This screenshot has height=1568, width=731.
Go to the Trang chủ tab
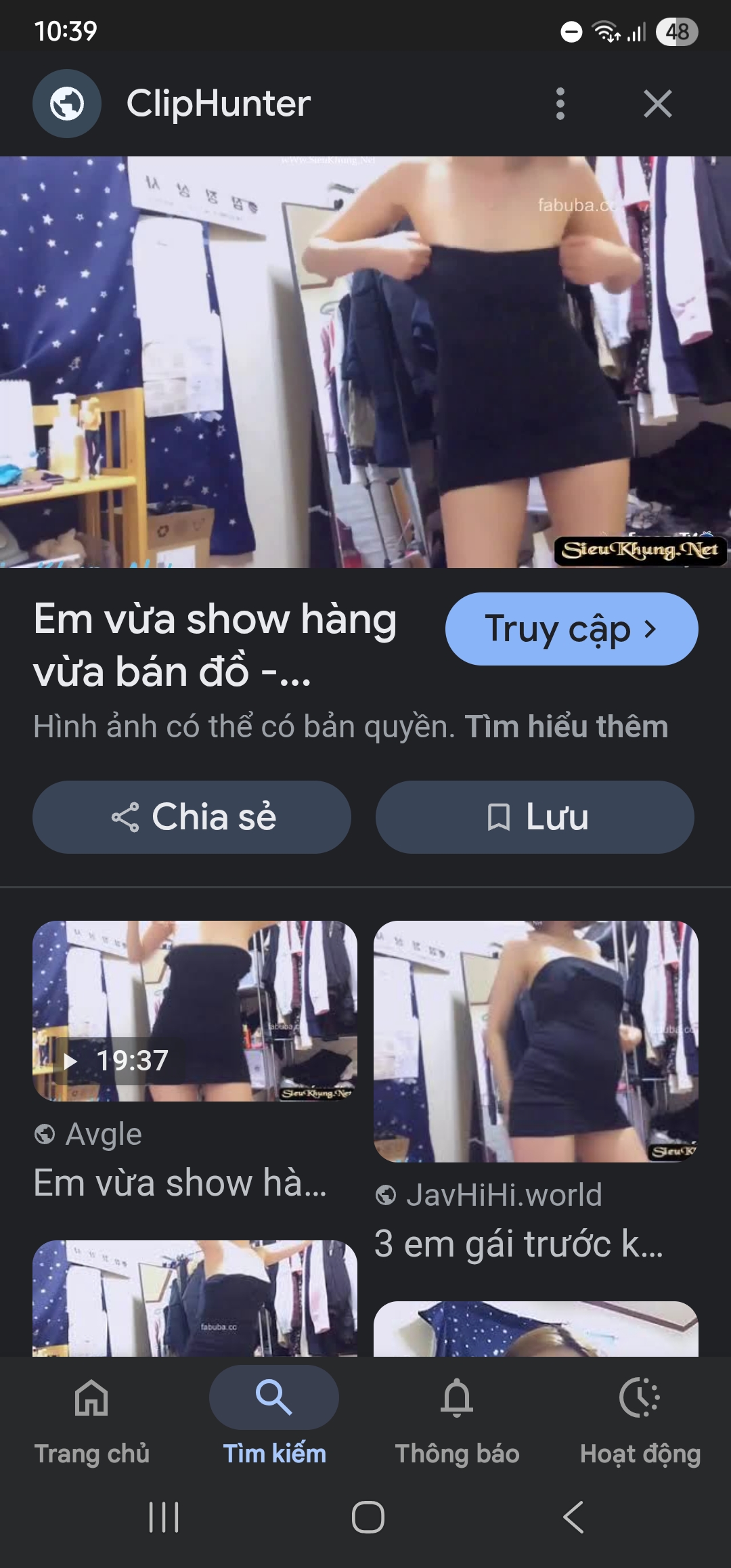(92, 1416)
